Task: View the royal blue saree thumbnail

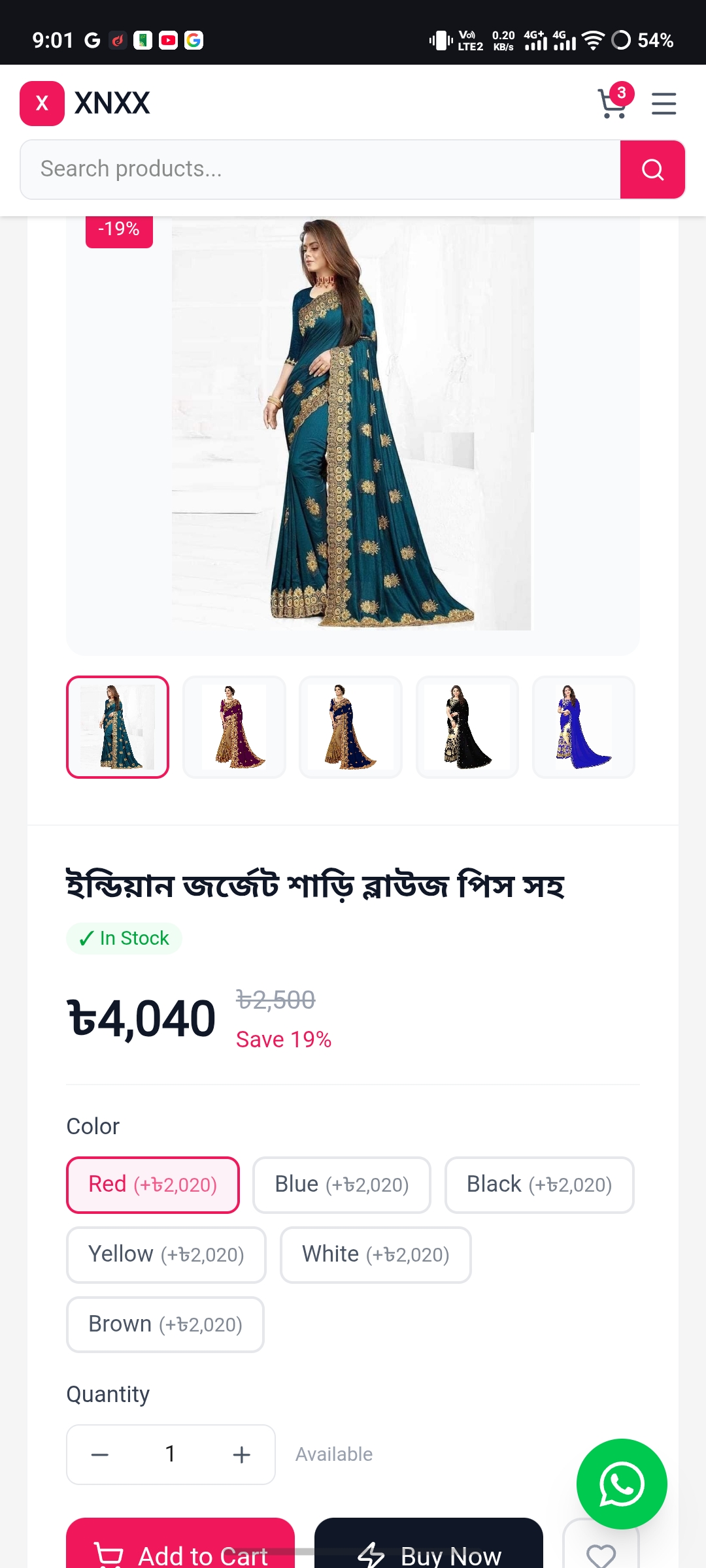Action: tap(584, 727)
